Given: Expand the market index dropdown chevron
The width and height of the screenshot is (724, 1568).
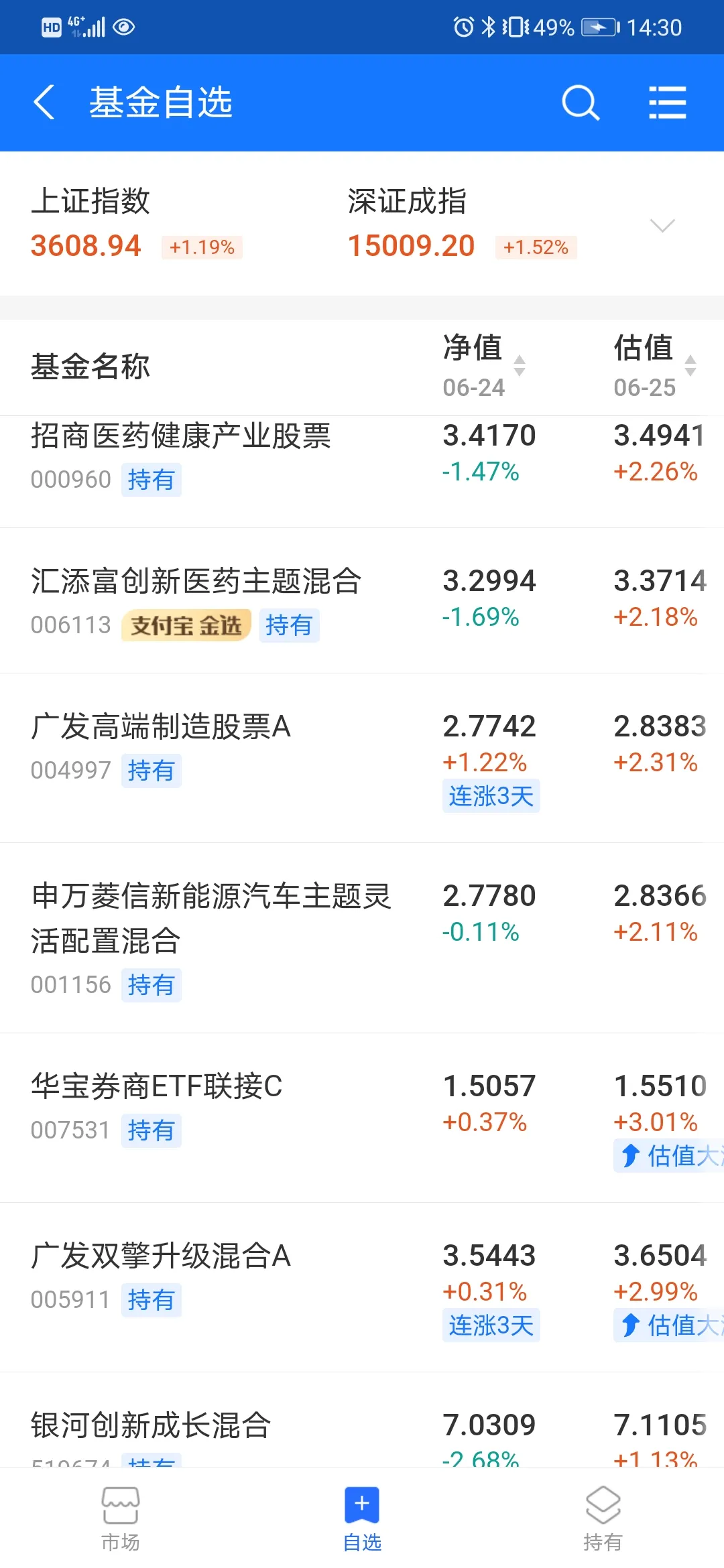Looking at the screenshot, I should pyautogui.click(x=662, y=225).
